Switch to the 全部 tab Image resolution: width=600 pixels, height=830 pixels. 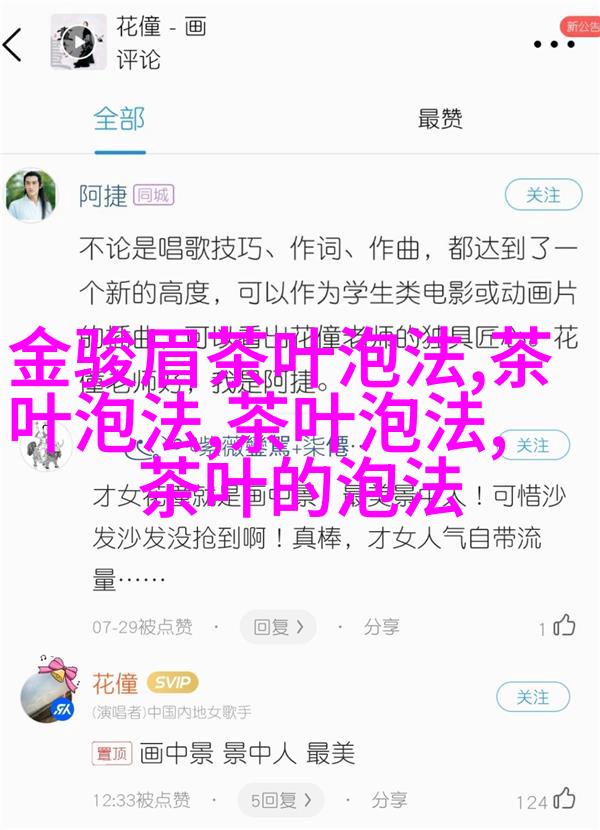(x=122, y=119)
